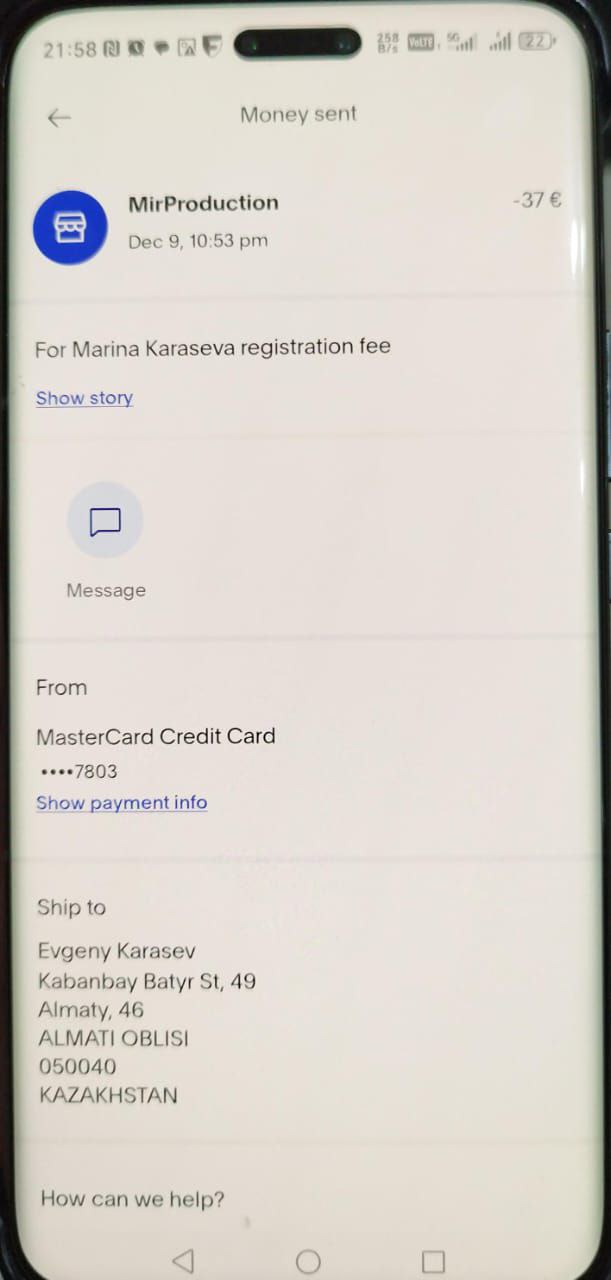The height and width of the screenshot is (1280, 611).
Task: Send a message to MirProduction
Action: (105, 521)
